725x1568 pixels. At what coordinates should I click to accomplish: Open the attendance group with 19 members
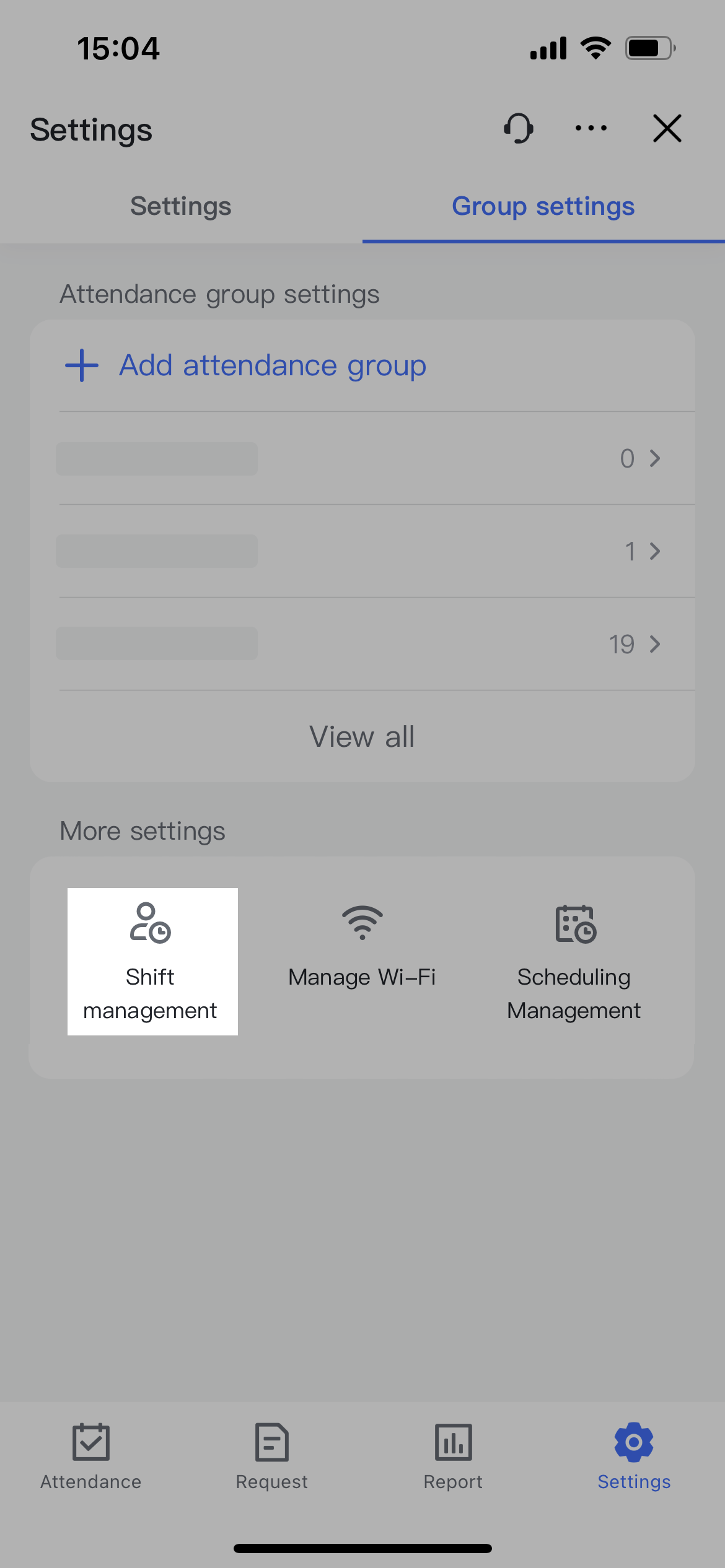click(x=362, y=644)
